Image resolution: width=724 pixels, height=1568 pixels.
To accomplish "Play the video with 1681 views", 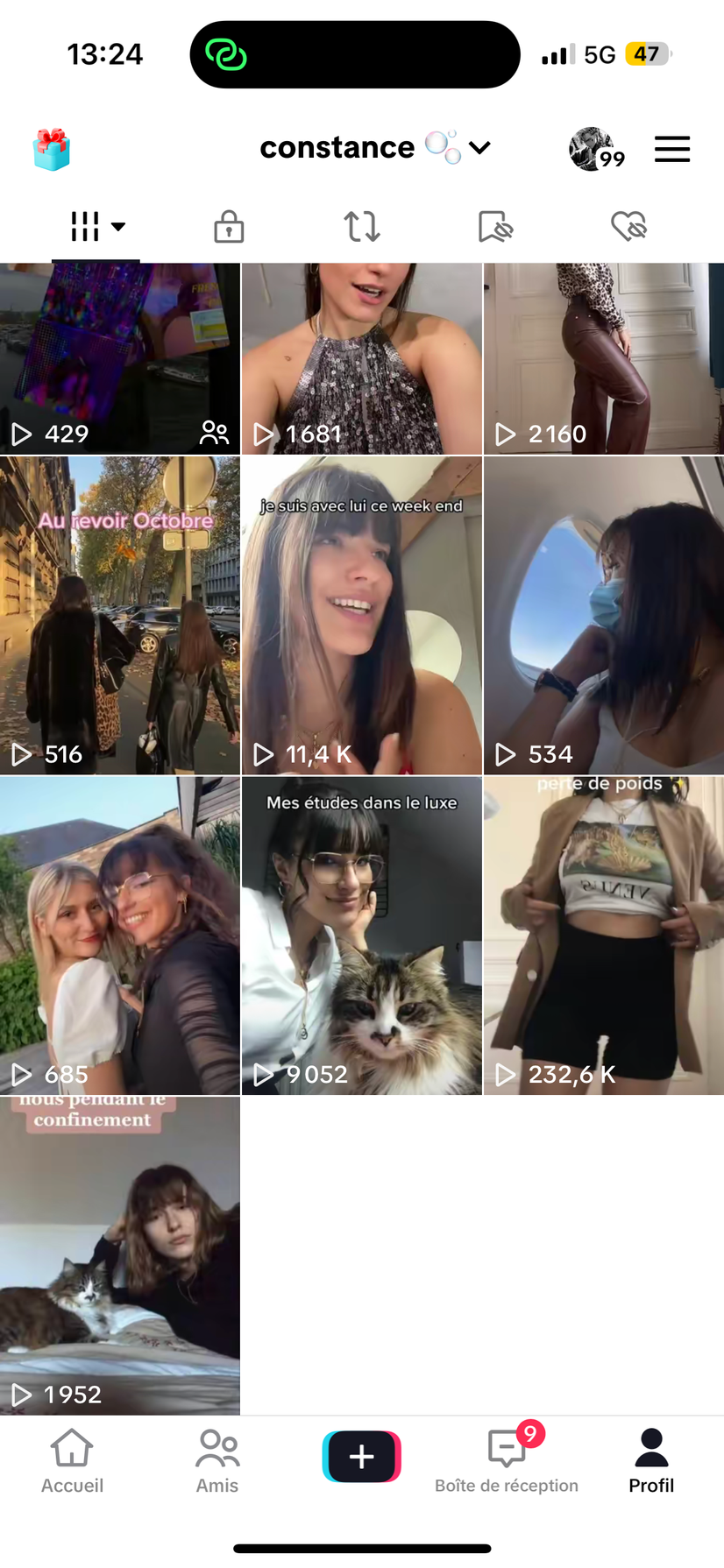I will coord(361,359).
